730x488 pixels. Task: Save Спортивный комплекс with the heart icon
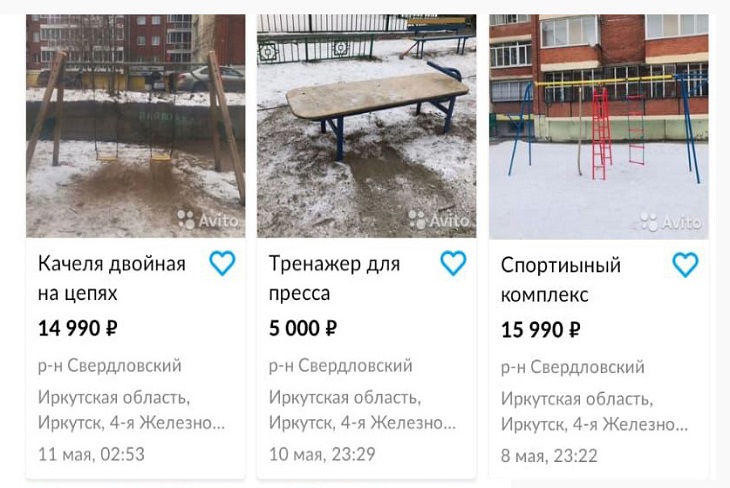[685, 264]
